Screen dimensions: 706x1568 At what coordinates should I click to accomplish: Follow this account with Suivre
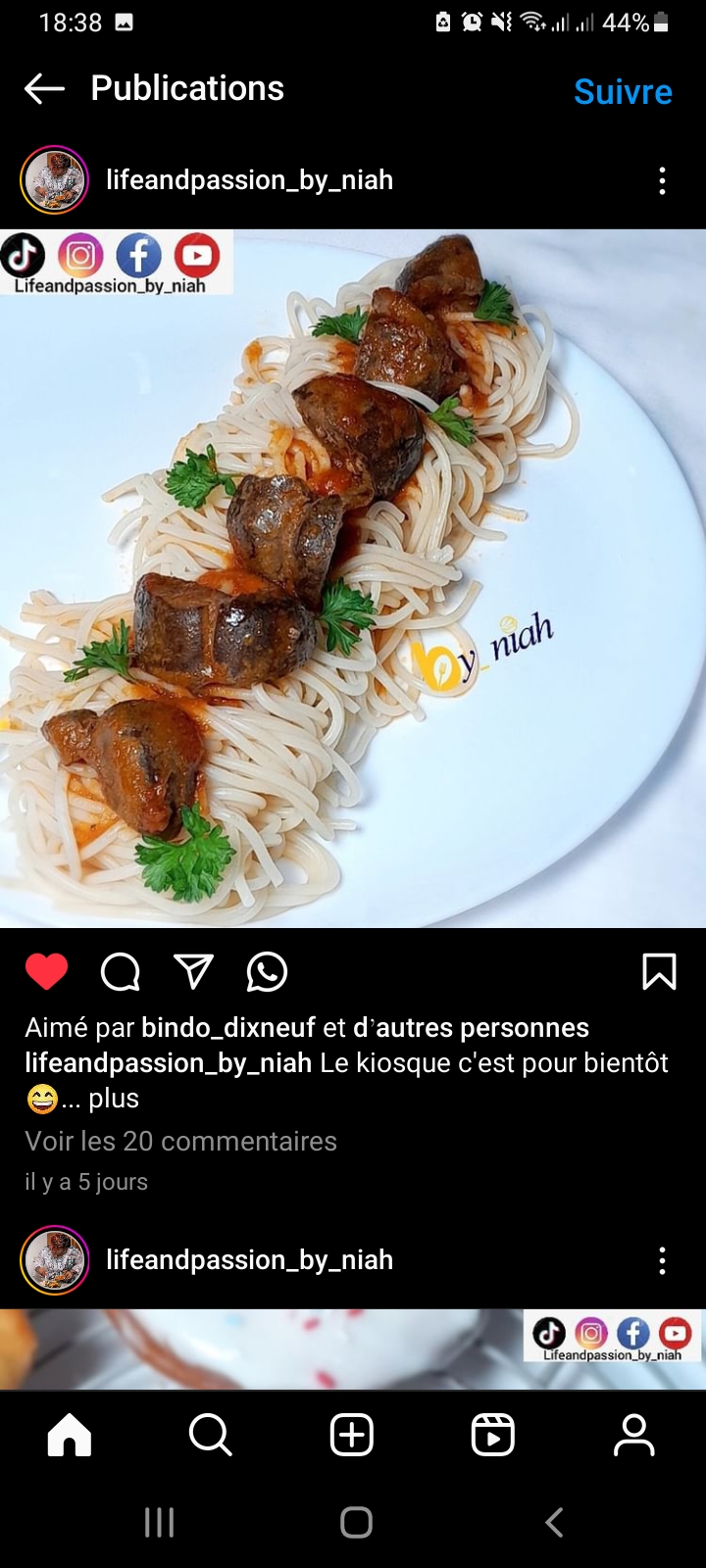pos(623,92)
